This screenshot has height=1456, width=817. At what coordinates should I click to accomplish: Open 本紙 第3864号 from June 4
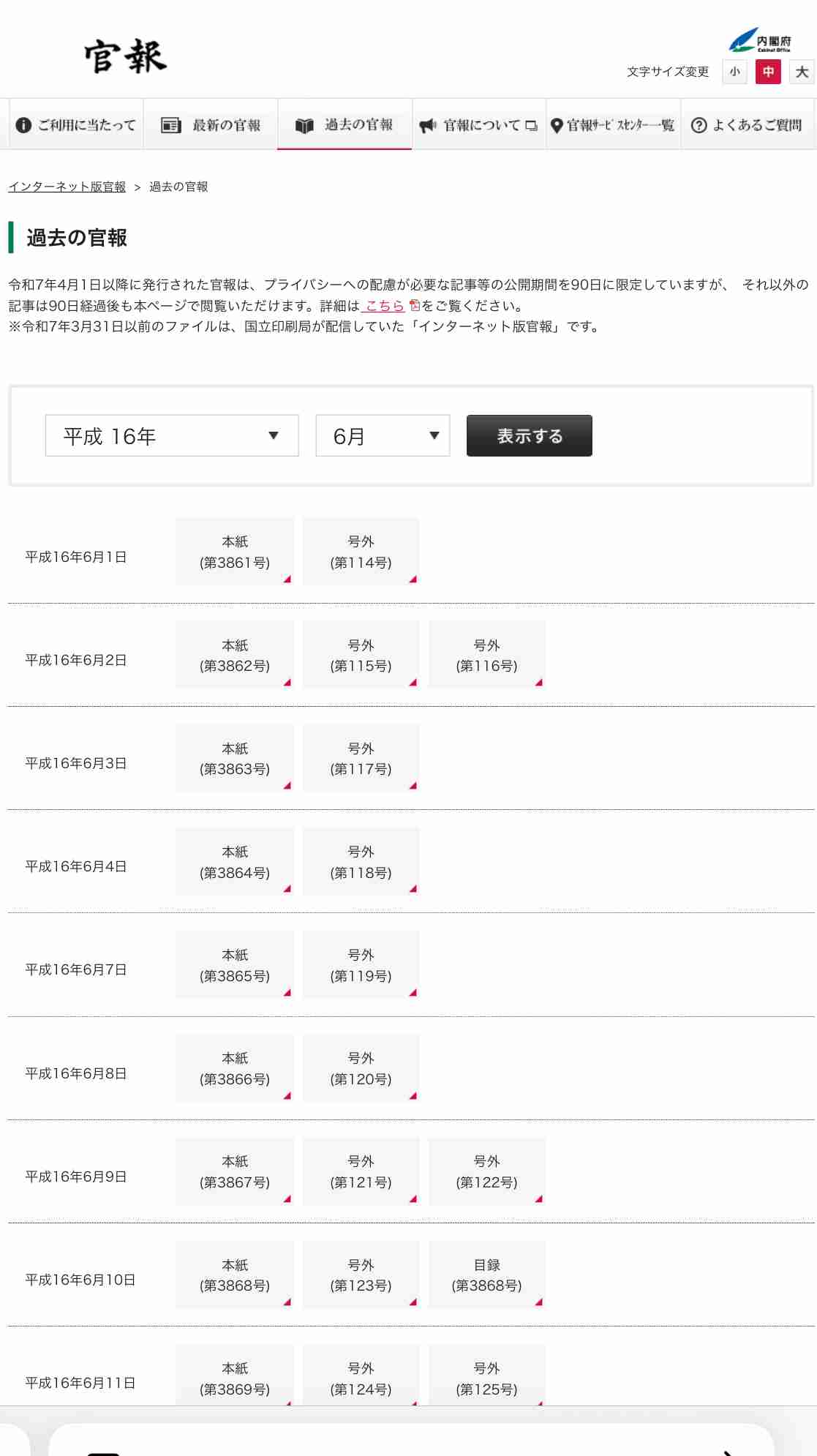tap(235, 862)
